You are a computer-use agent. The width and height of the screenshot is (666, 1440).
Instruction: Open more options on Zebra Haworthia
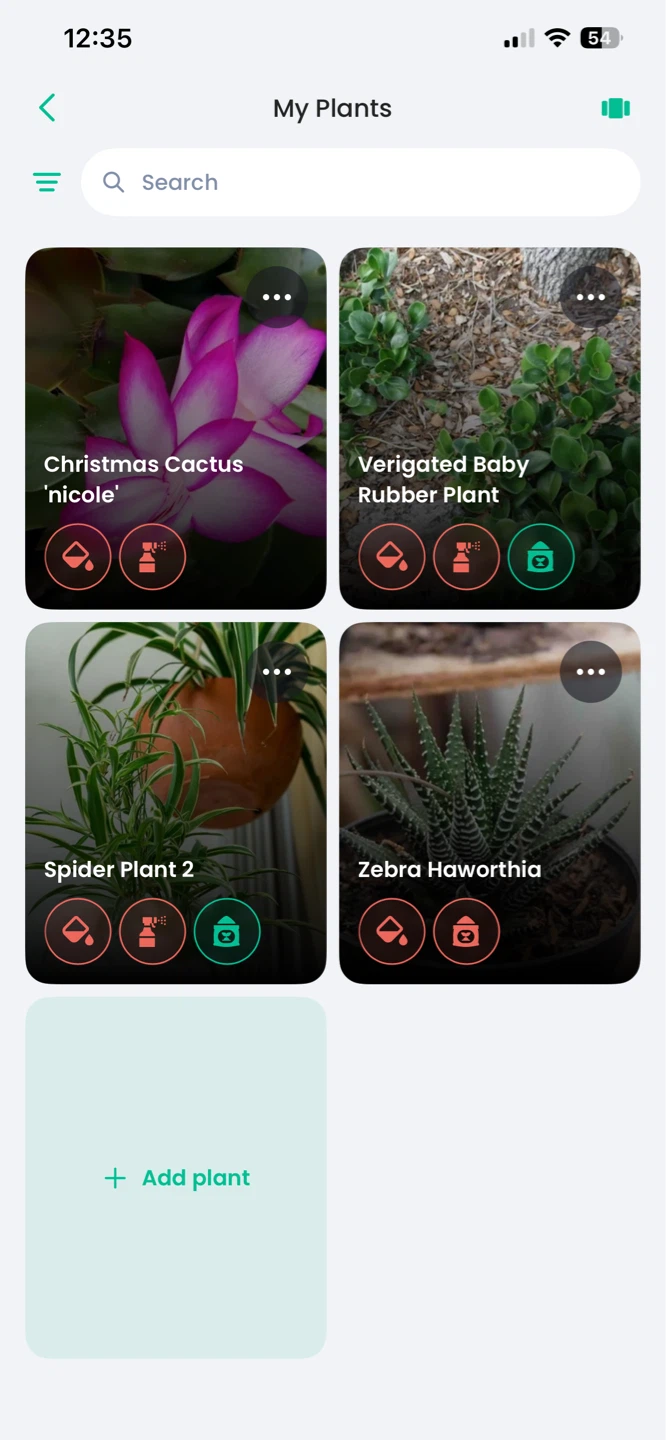tap(591, 672)
